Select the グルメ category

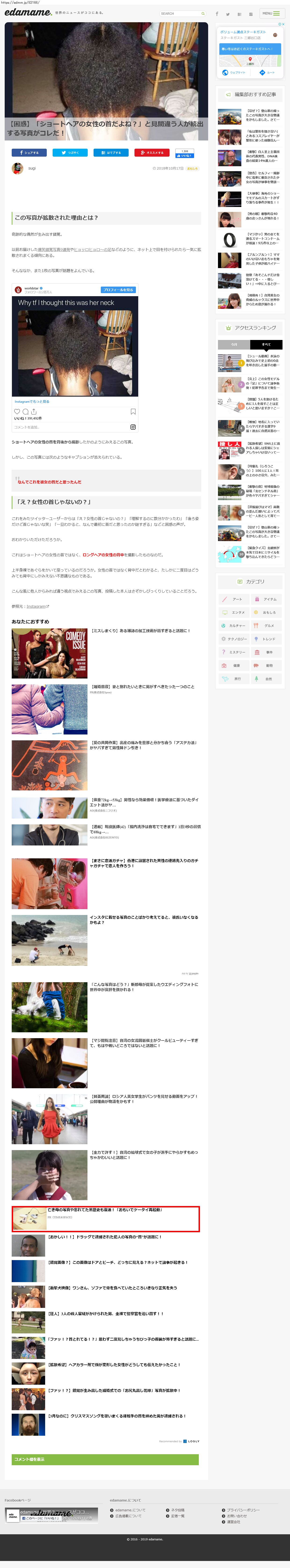coord(266,626)
